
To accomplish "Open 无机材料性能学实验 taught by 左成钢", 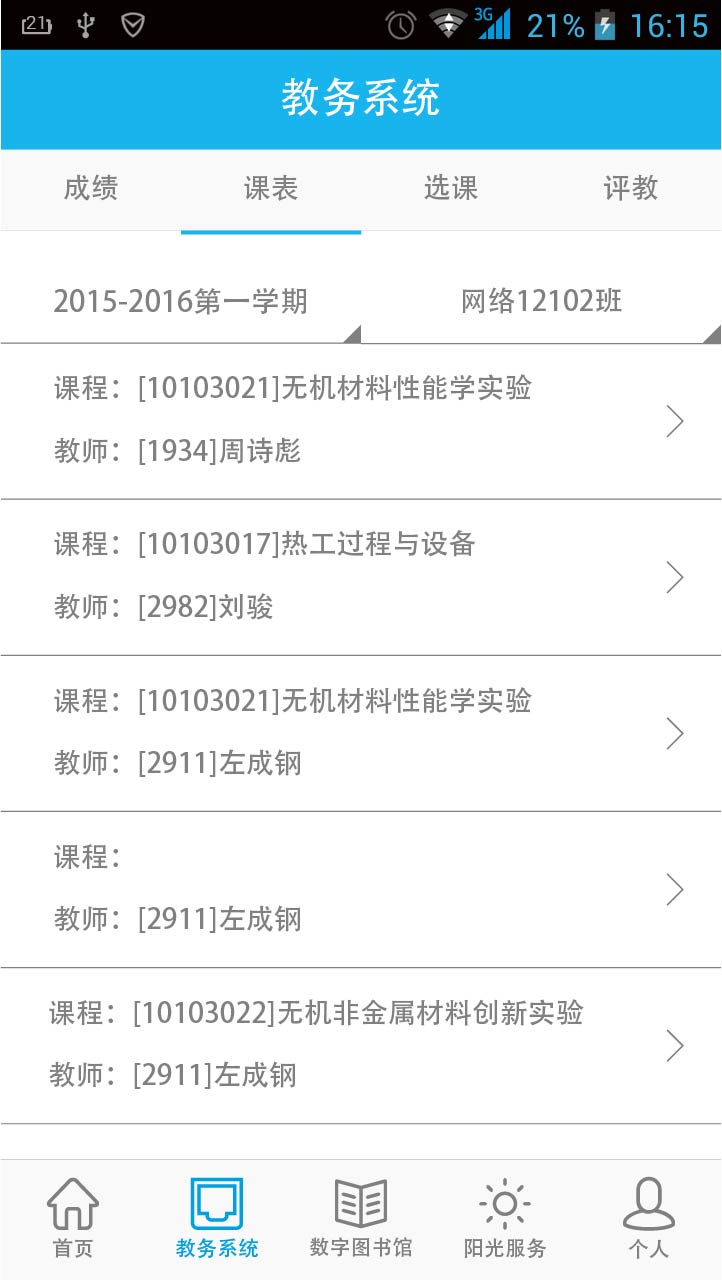I will 360,733.
